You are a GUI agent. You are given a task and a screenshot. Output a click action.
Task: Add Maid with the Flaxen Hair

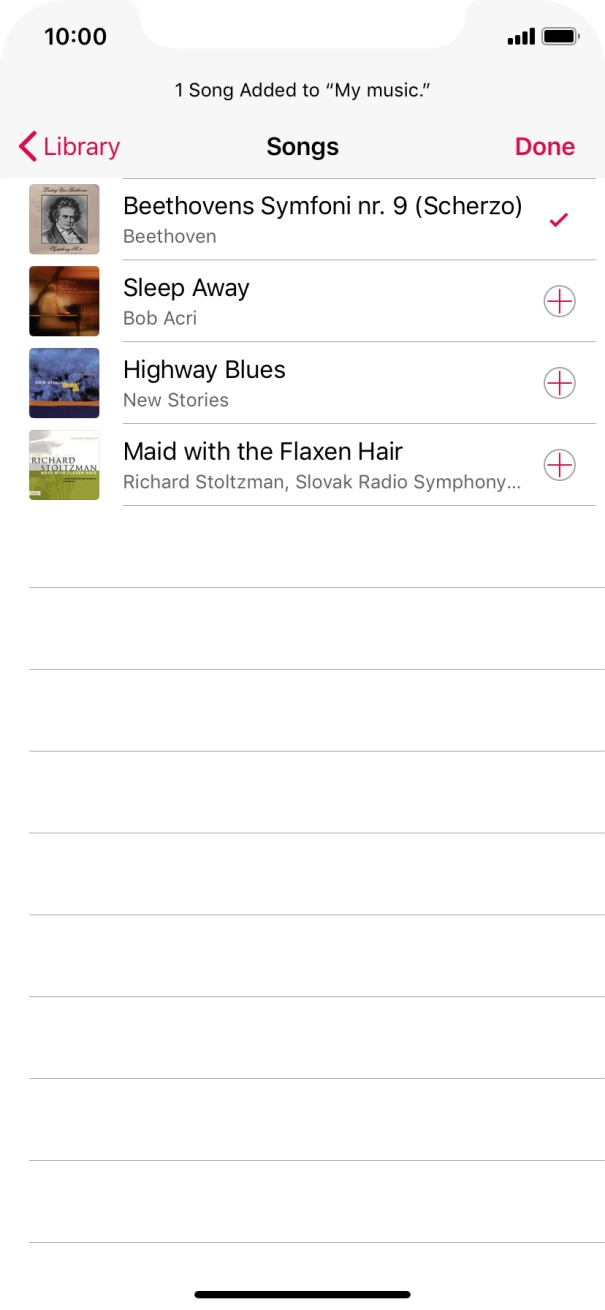click(559, 465)
